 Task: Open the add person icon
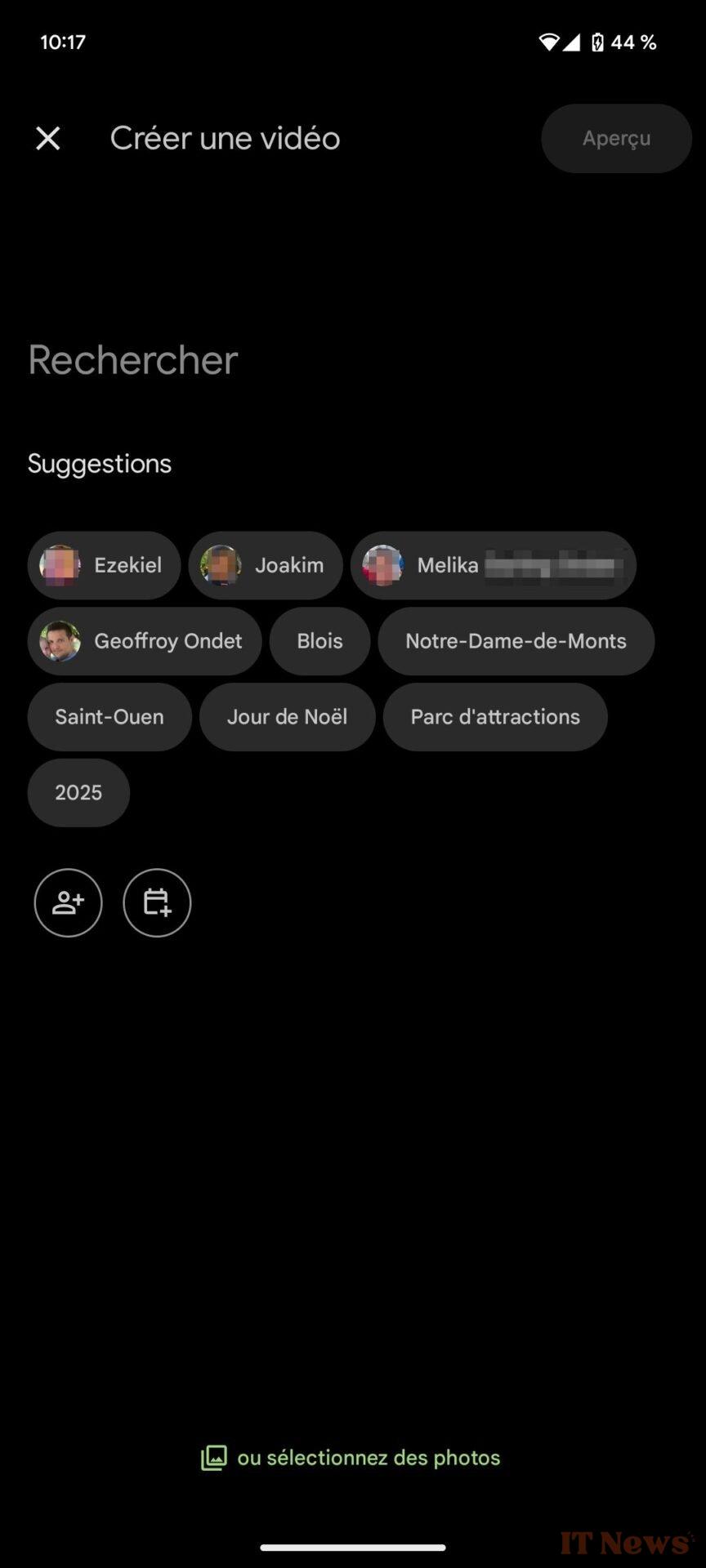click(68, 902)
